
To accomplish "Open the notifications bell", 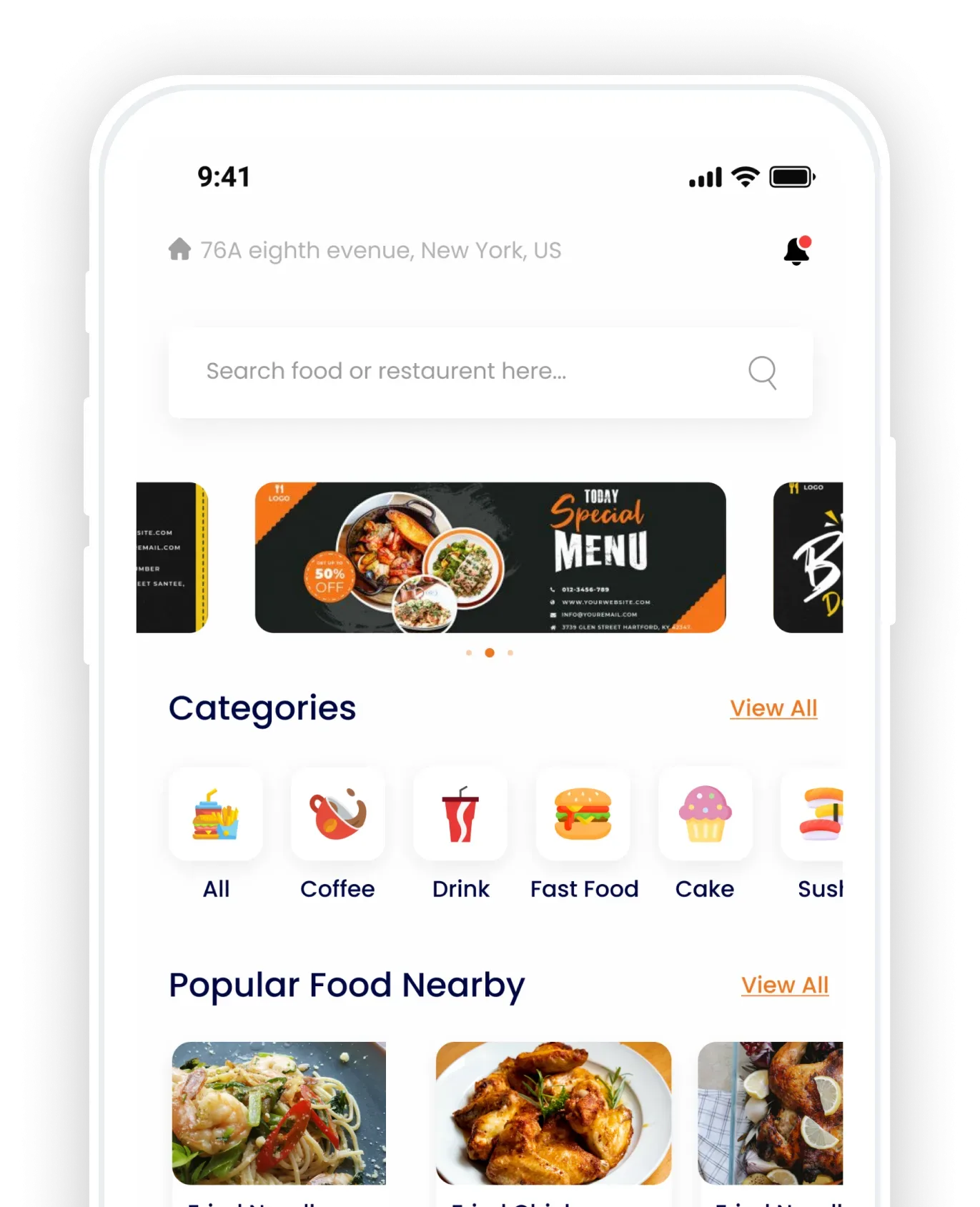I will (x=796, y=251).
